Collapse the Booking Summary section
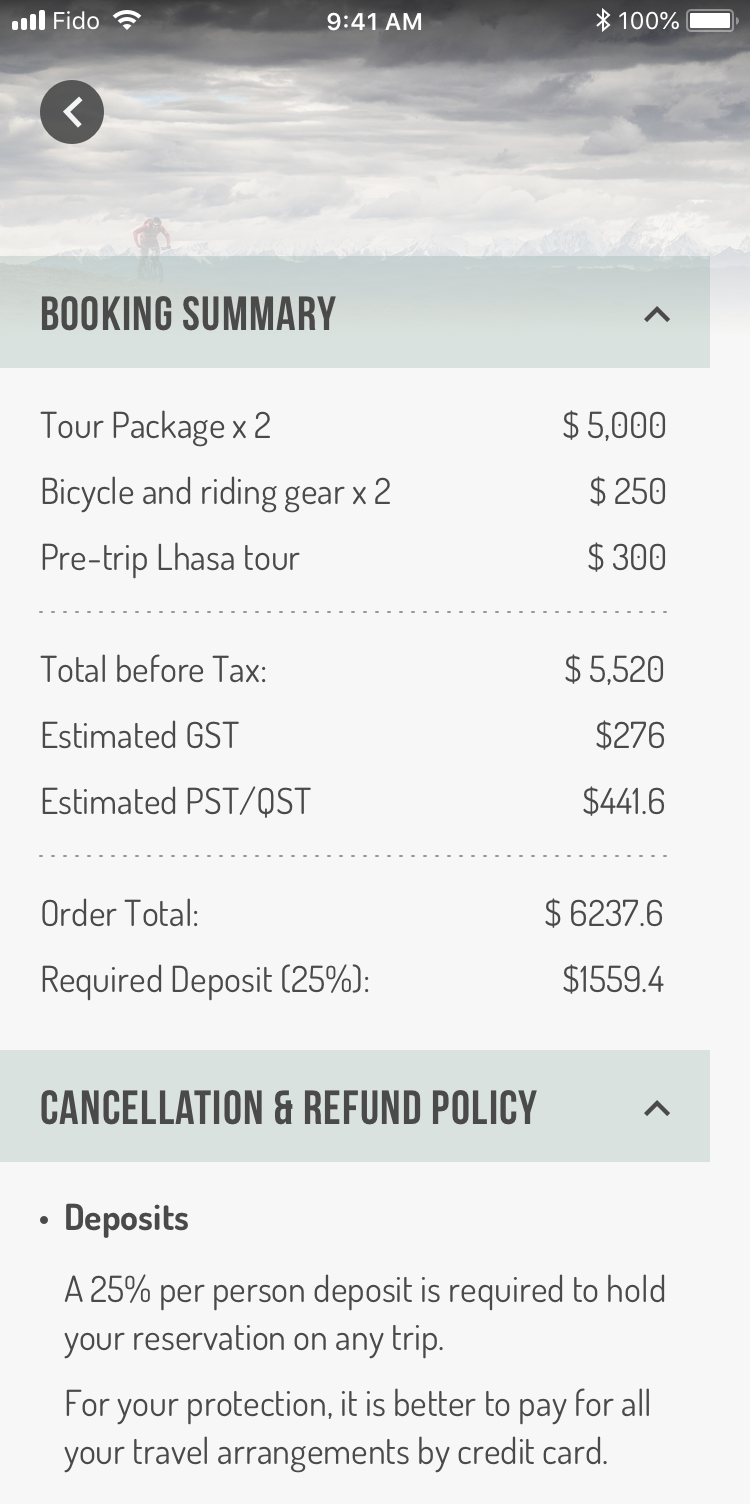The image size is (750, 1504). pyautogui.click(x=656, y=315)
